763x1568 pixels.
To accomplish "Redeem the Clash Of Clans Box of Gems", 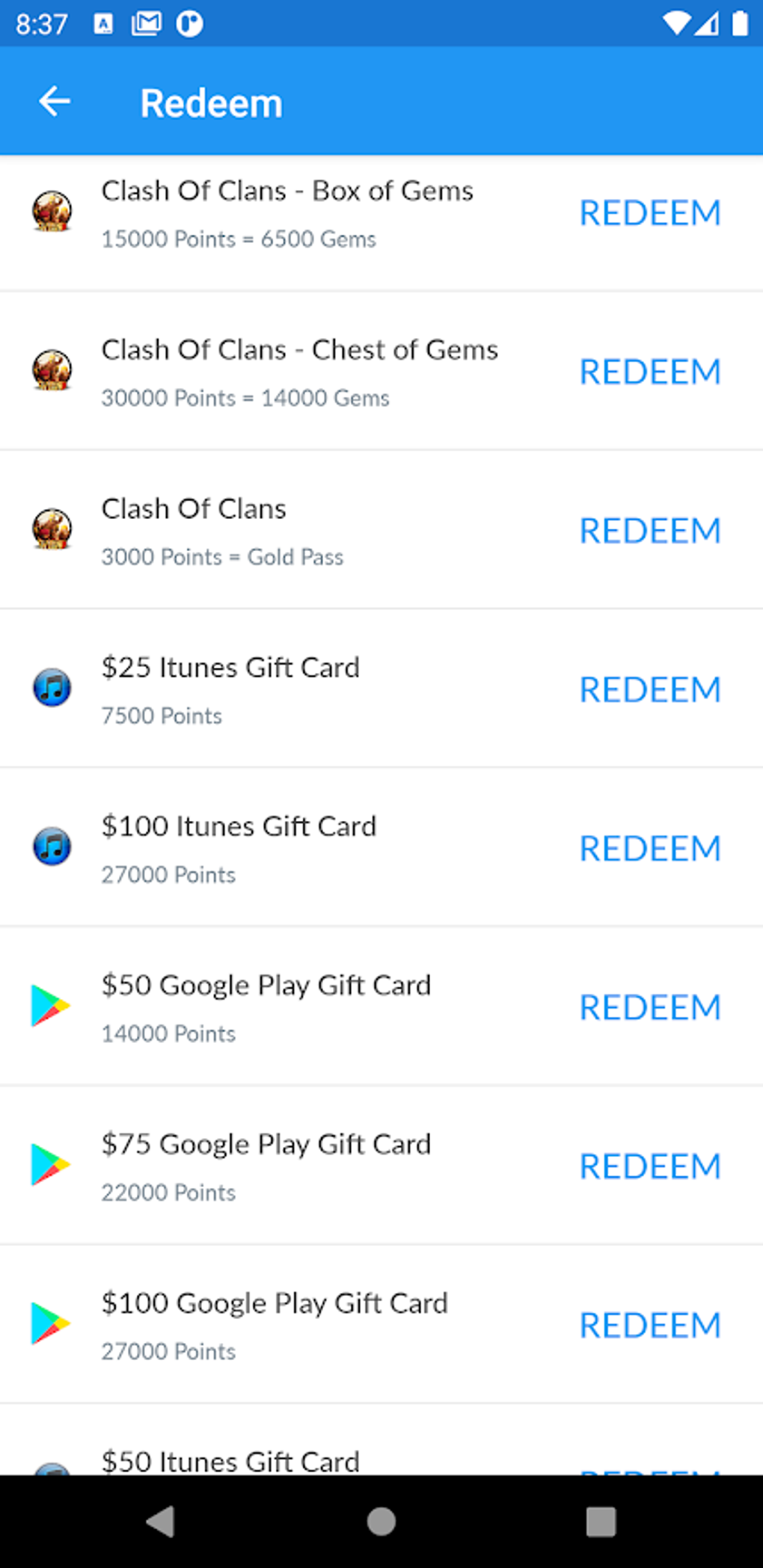I will point(650,213).
